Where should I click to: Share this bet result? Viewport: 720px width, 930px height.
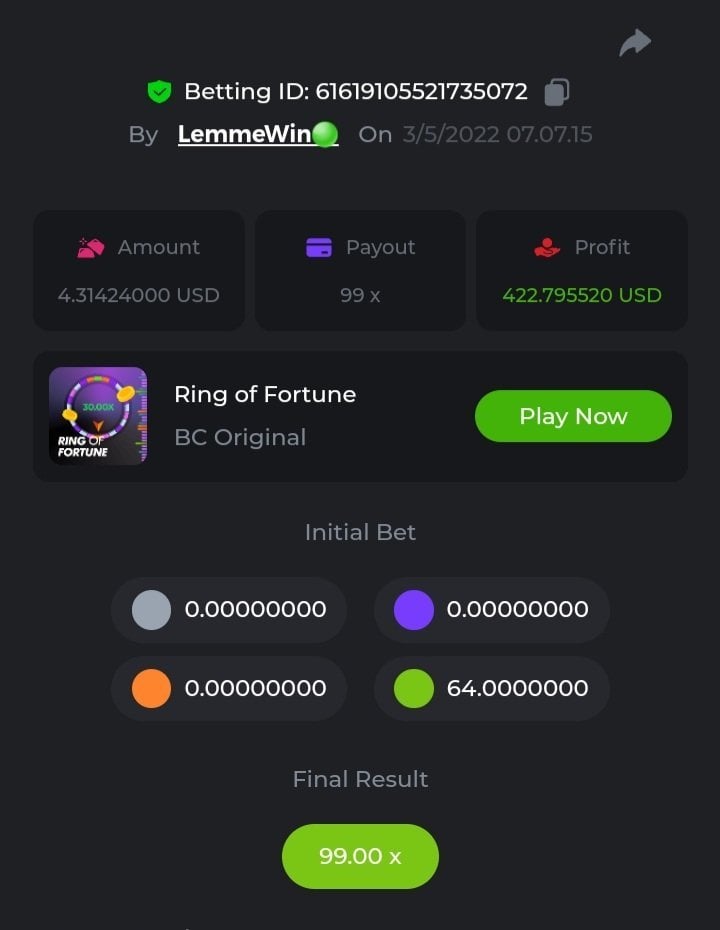pyautogui.click(x=635, y=43)
